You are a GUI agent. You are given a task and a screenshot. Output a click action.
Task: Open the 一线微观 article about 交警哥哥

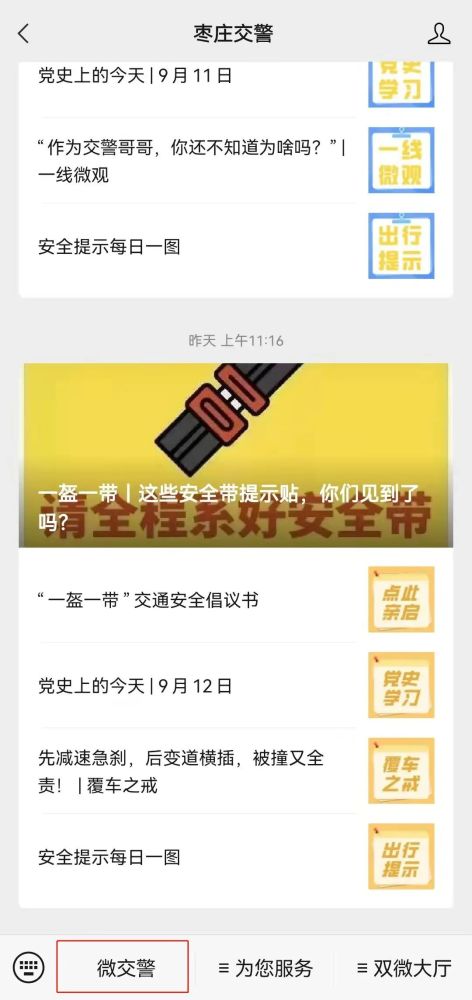click(x=236, y=161)
